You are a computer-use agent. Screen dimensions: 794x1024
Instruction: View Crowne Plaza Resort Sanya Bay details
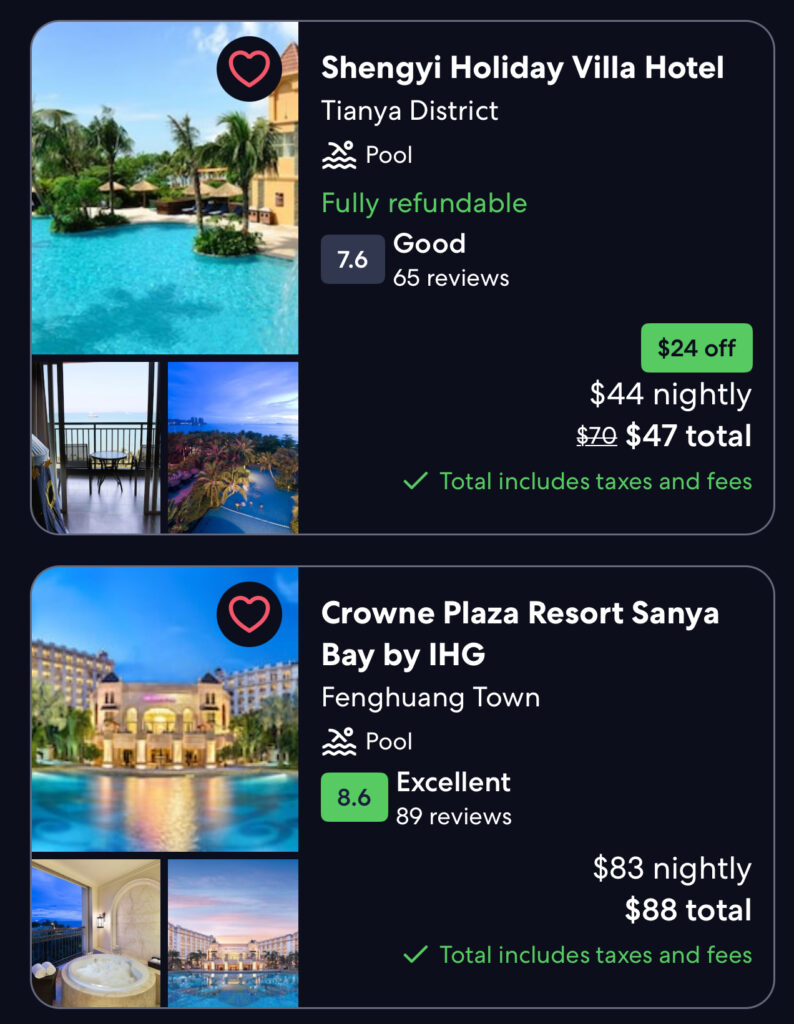tap(519, 633)
